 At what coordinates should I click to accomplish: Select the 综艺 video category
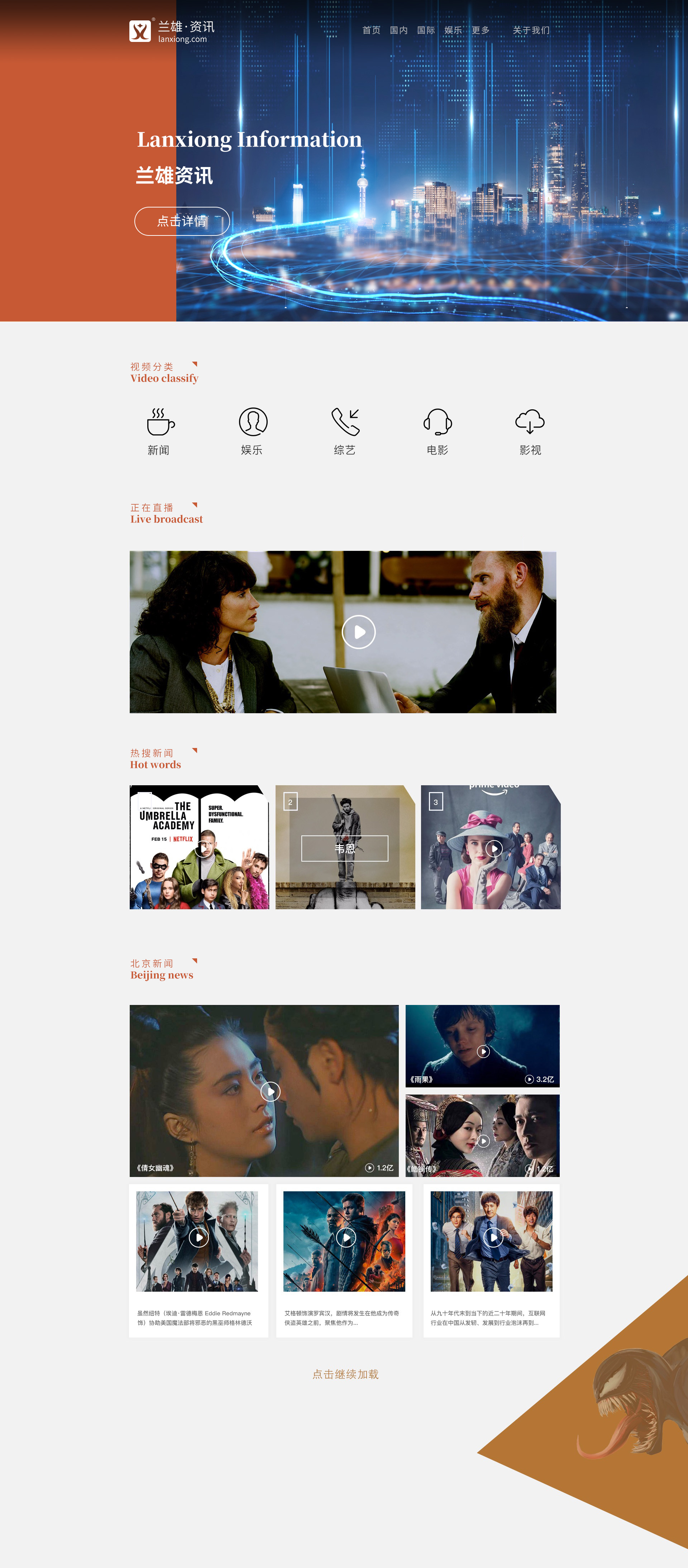[345, 431]
